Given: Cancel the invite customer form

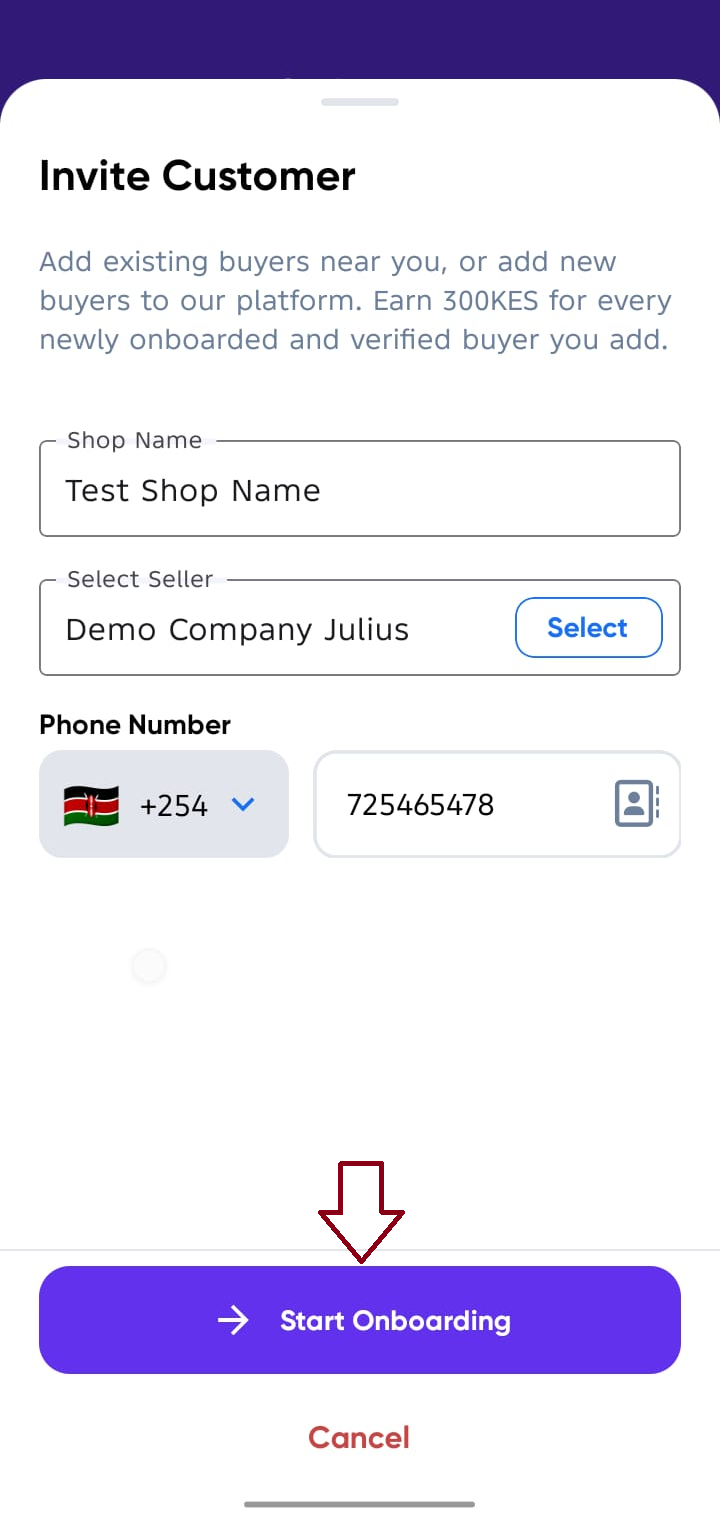Looking at the screenshot, I should pos(358,1437).
